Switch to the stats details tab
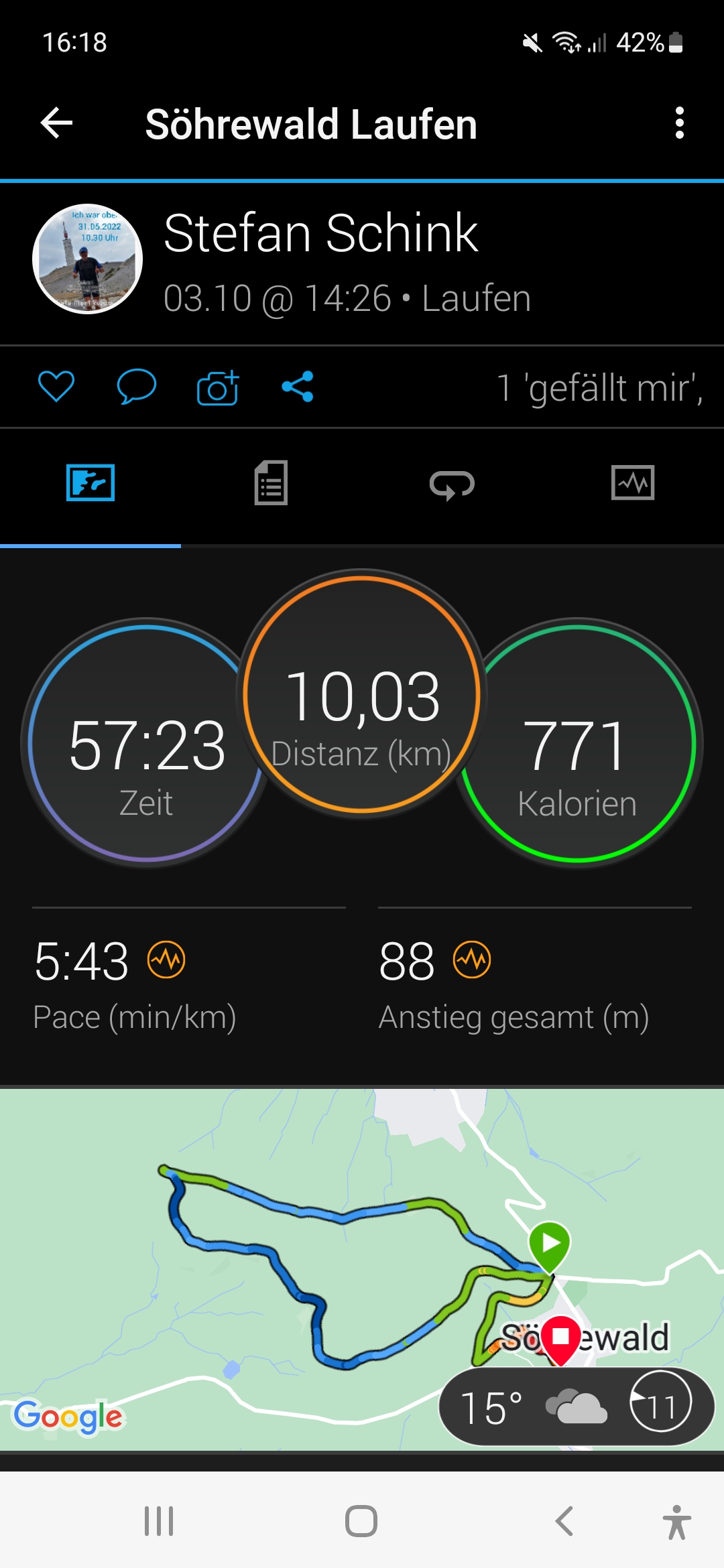The image size is (724, 1568). [x=271, y=483]
